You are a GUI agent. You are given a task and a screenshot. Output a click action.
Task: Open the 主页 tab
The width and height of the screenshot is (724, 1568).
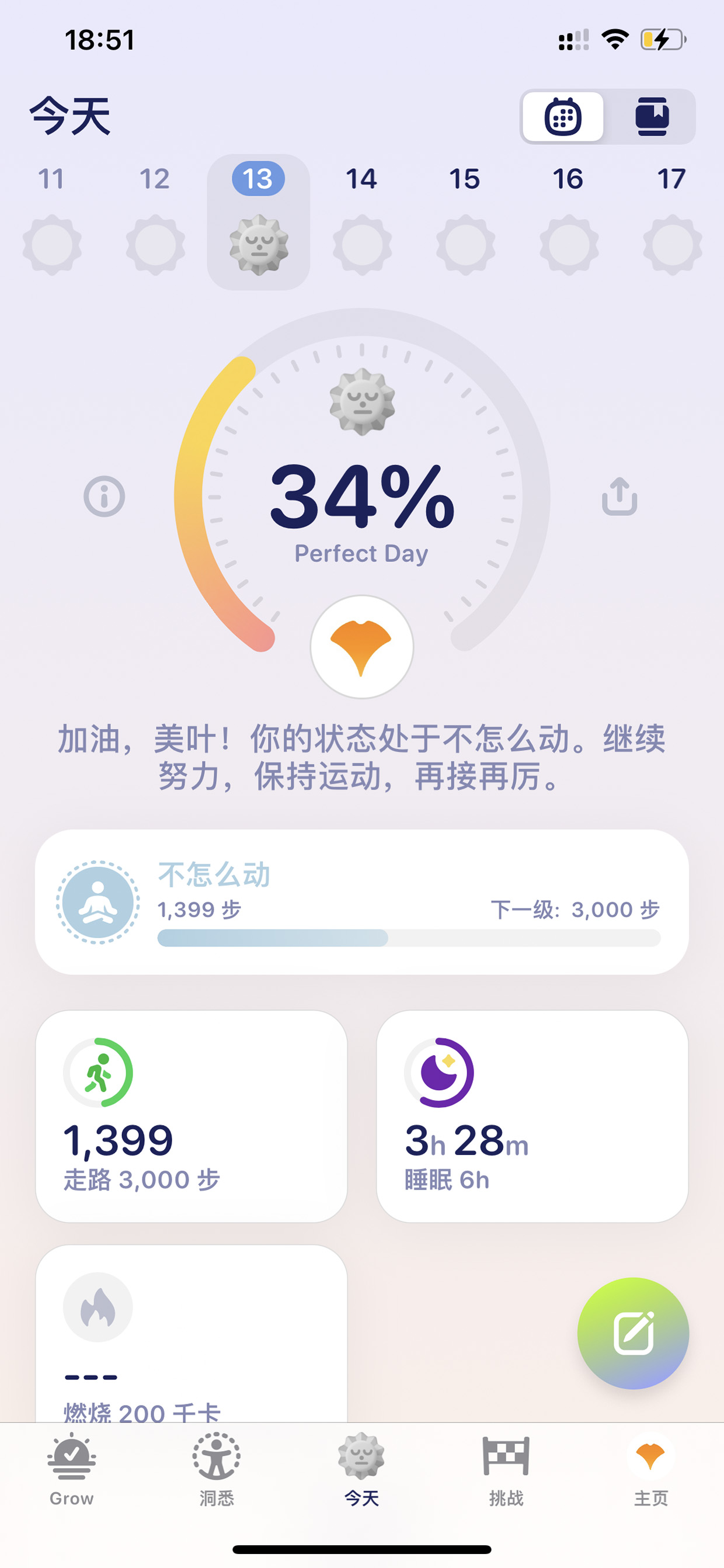[x=651, y=1469]
